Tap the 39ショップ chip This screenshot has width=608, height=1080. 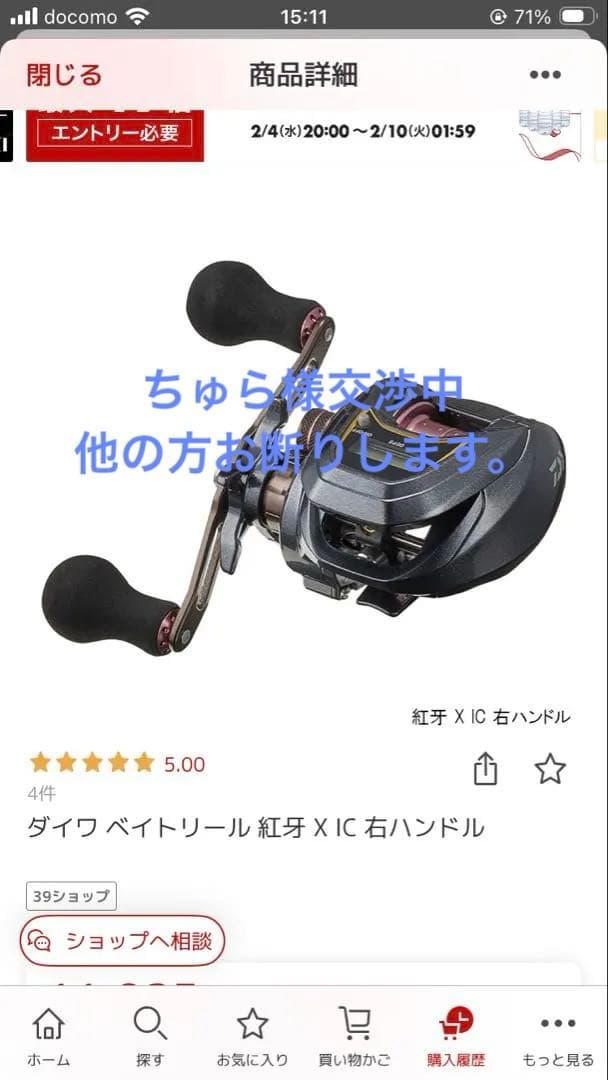(x=71, y=896)
